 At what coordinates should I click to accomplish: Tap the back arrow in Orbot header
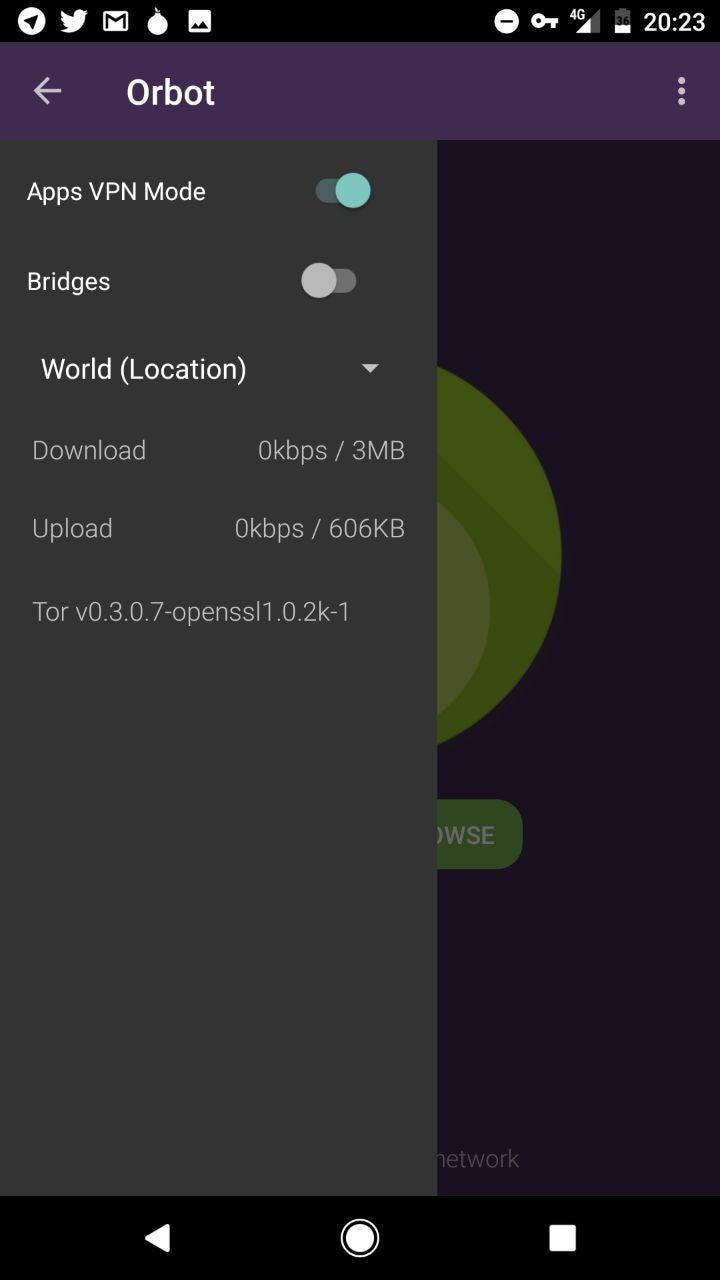tap(47, 91)
